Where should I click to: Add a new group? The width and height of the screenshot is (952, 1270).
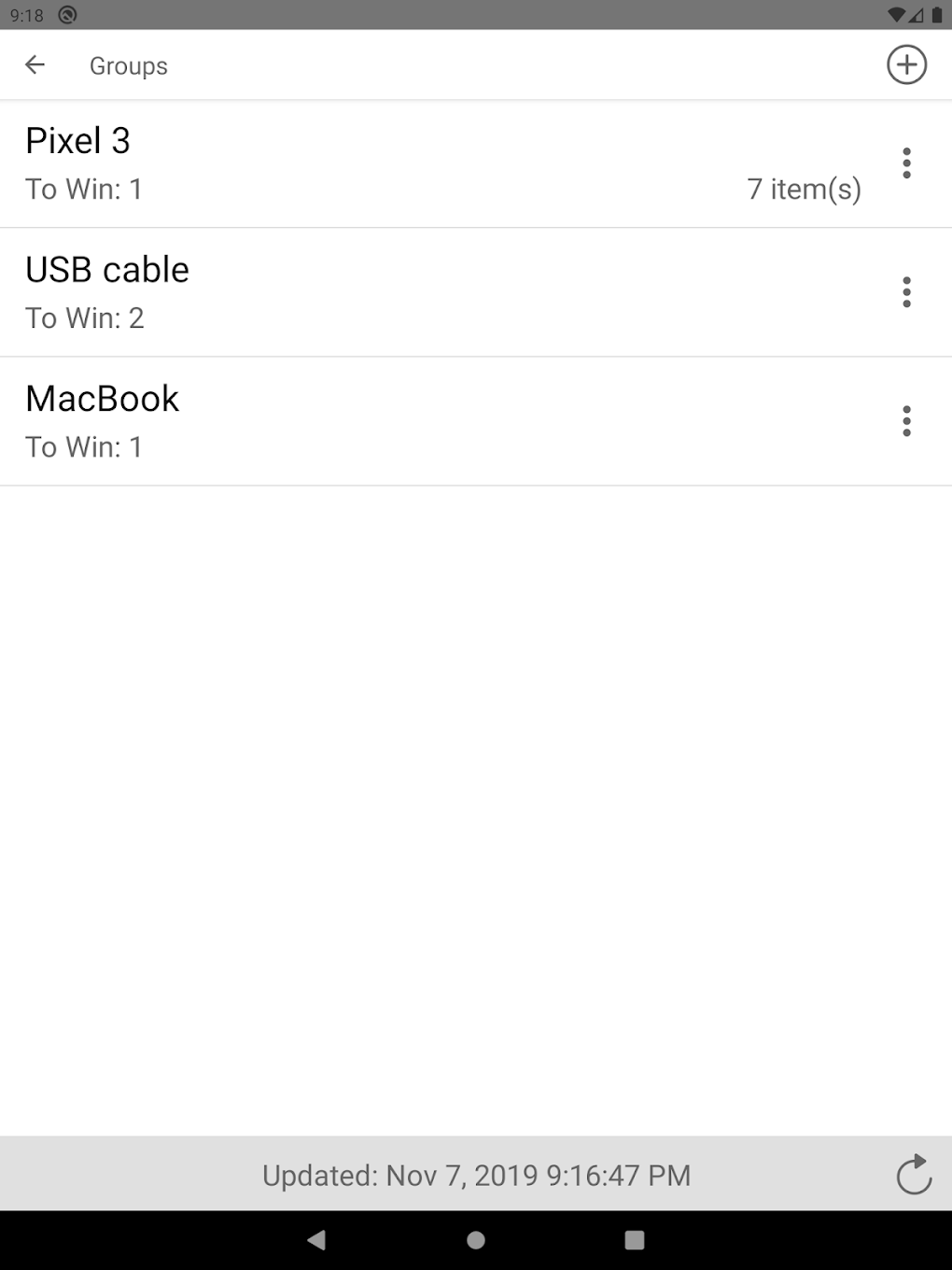[905, 64]
